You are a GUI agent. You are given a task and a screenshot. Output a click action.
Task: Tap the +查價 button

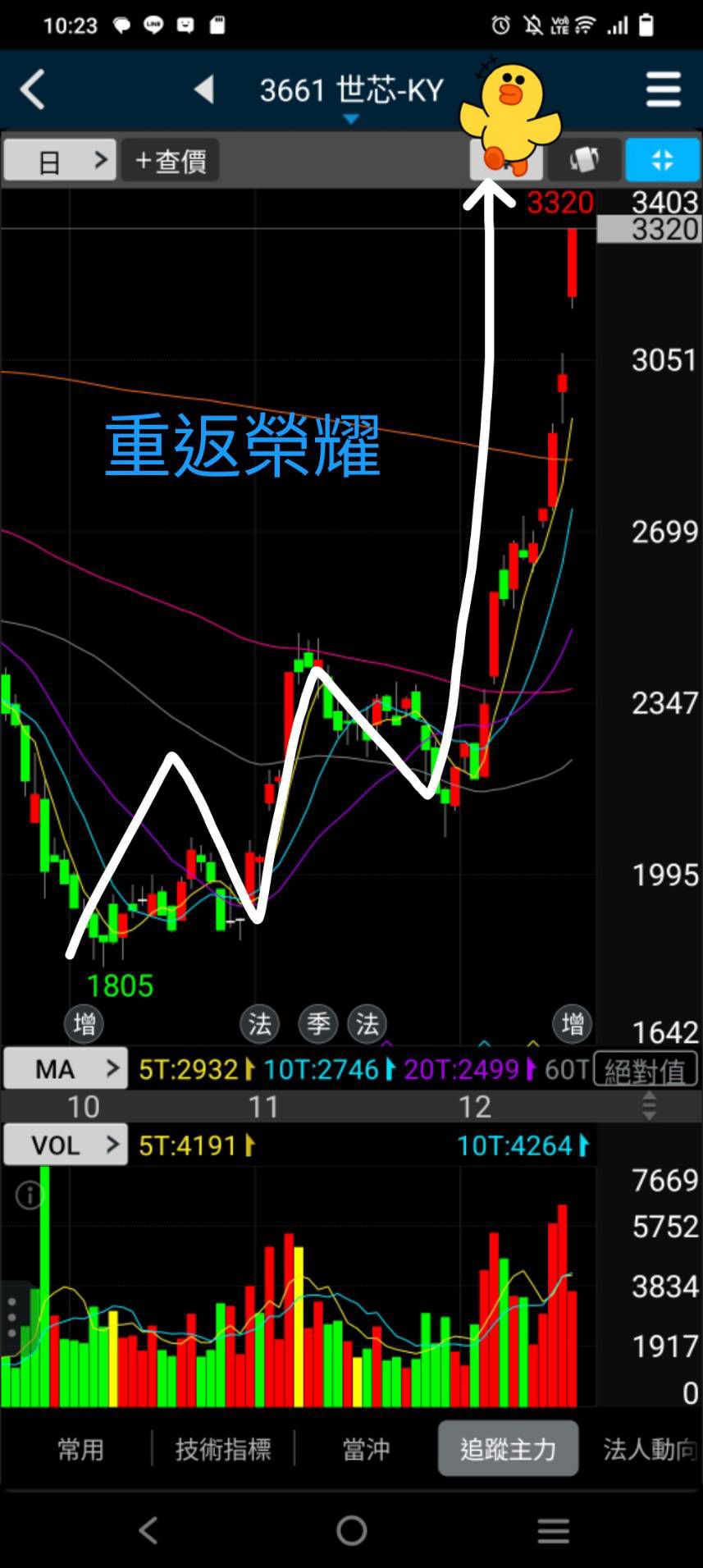point(171,160)
